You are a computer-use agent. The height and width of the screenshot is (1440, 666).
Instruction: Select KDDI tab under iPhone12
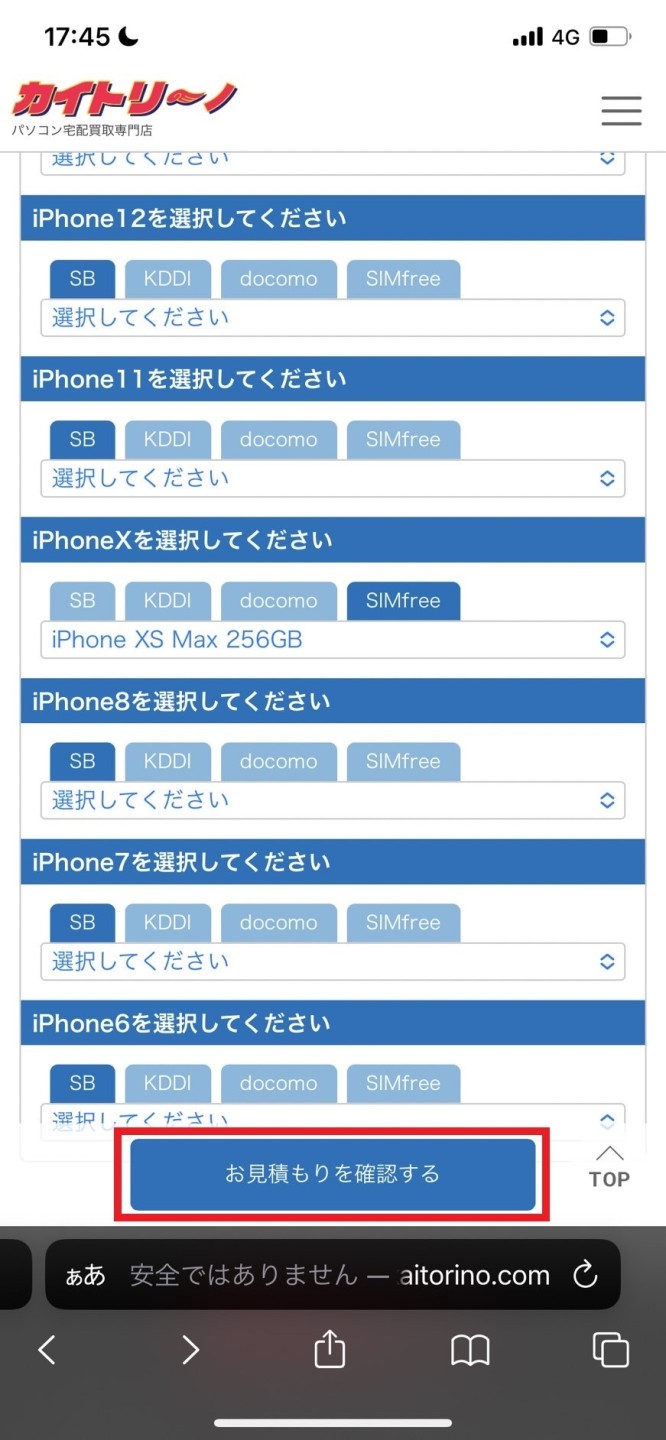coord(167,279)
